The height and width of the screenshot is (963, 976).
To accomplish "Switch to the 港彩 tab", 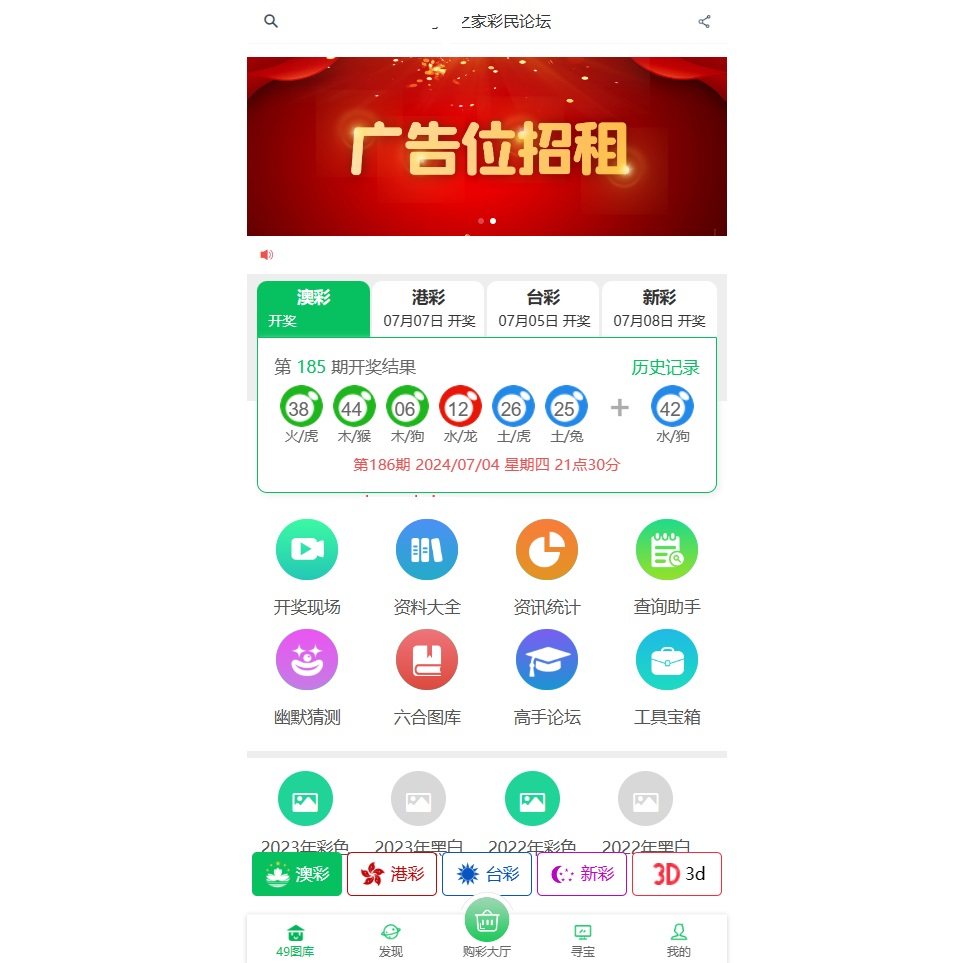I will coord(429,309).
